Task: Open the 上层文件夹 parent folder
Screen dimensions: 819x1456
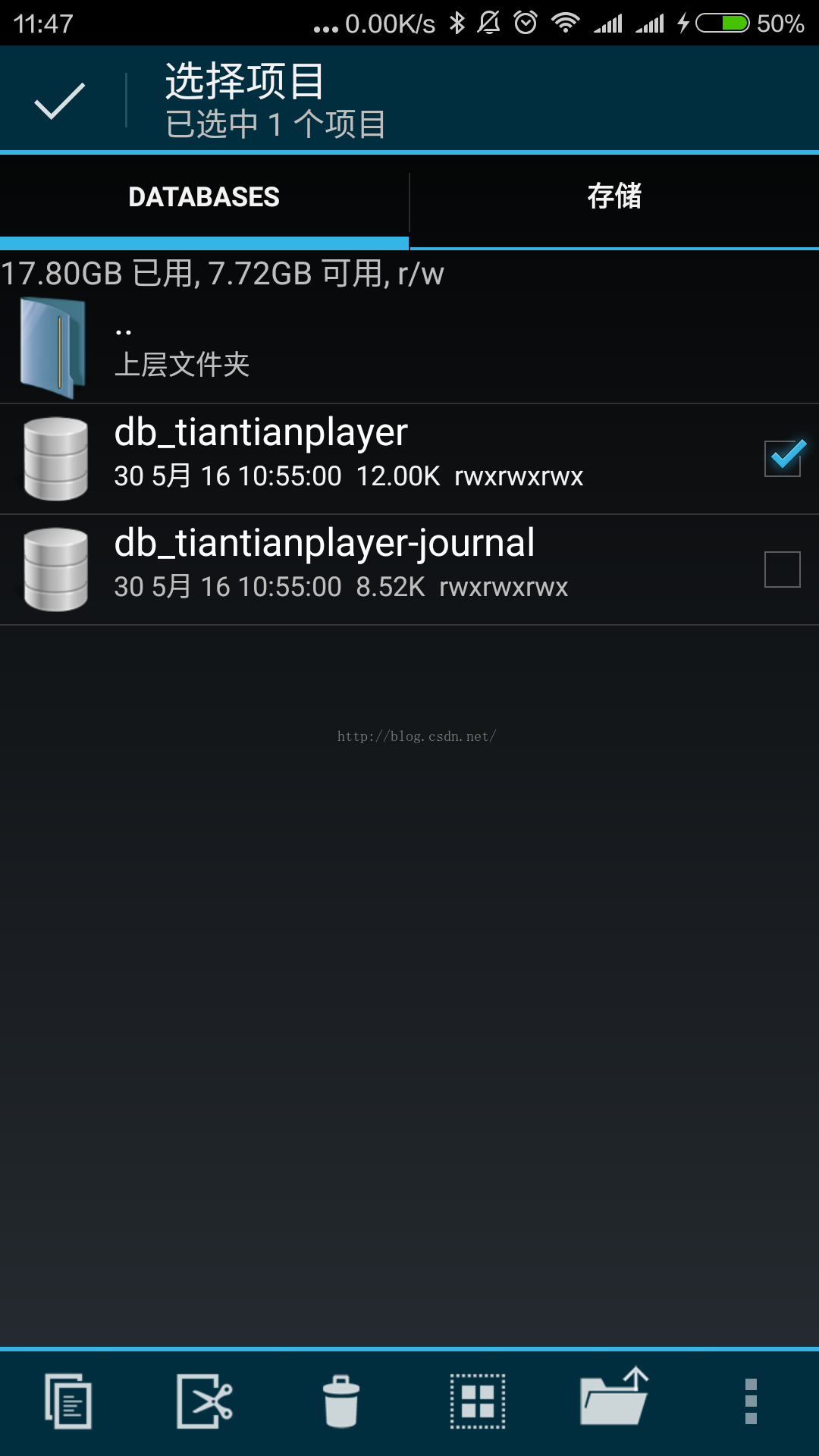Action: tap(182, 349)
